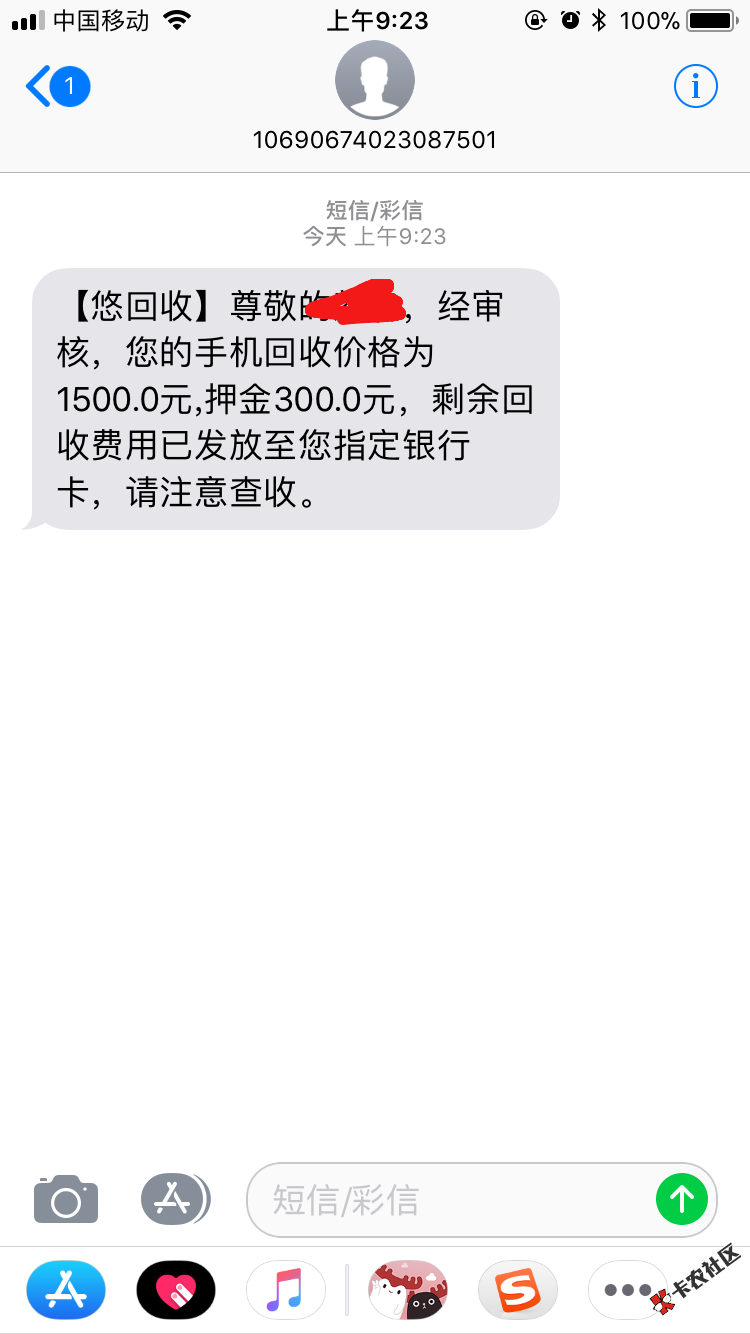Screen dimensions: 750x1334
Task: Open the Sogou input app
Action: click(517, 1290)
